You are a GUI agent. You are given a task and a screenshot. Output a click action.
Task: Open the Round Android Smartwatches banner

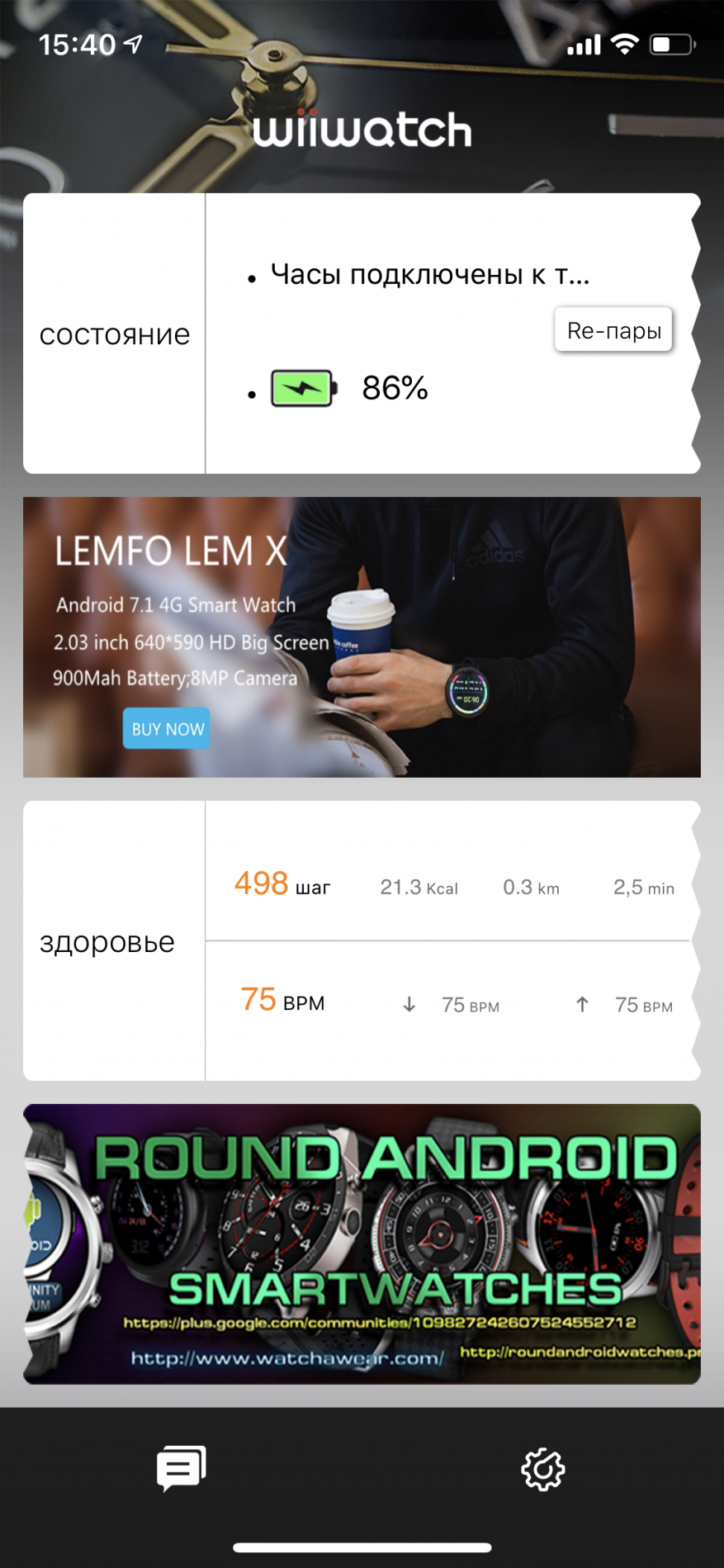[x=362, y=1244]
